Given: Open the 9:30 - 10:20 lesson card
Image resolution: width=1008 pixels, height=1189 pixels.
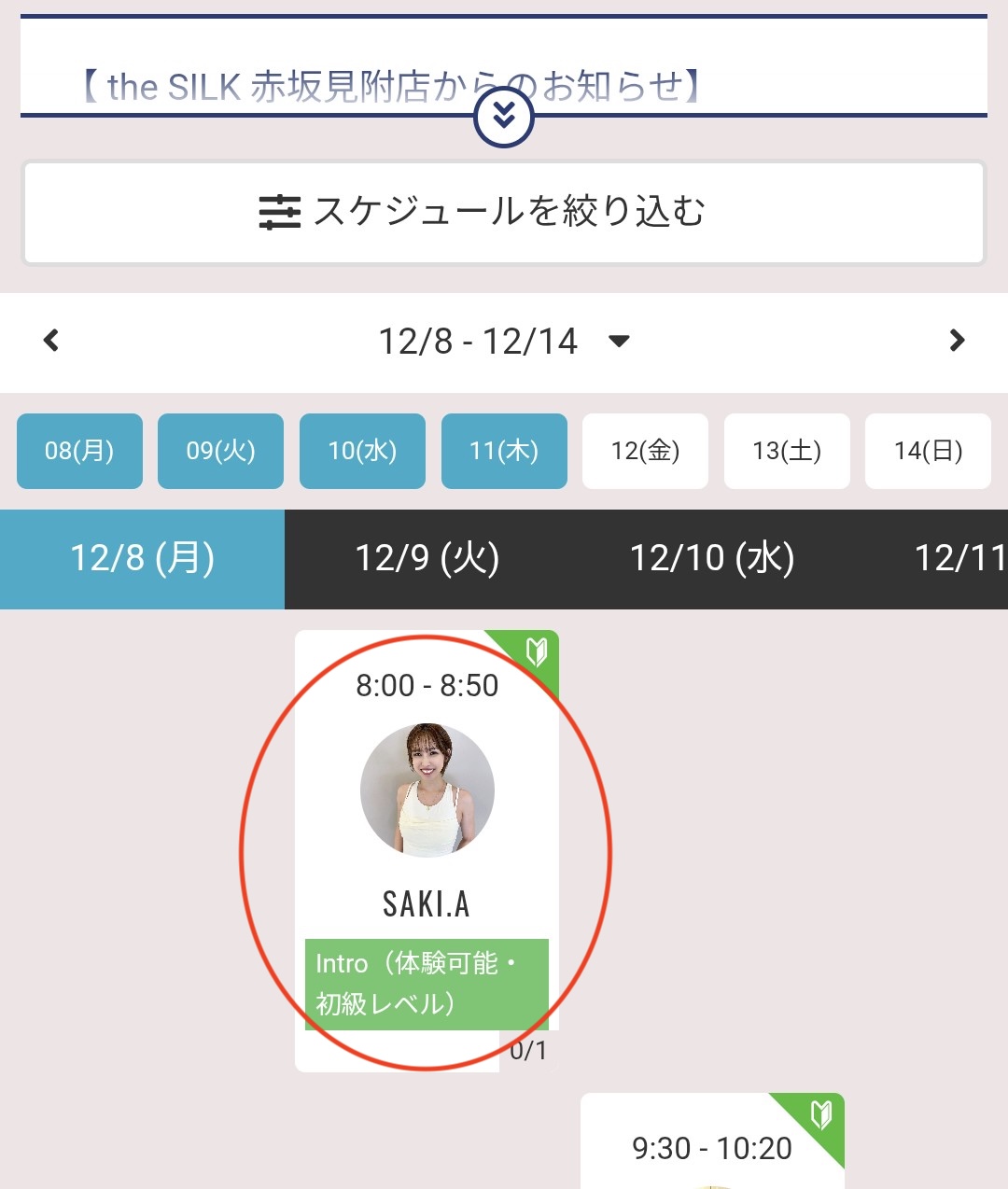Looking at the screenshot, I should (711, 1147).
